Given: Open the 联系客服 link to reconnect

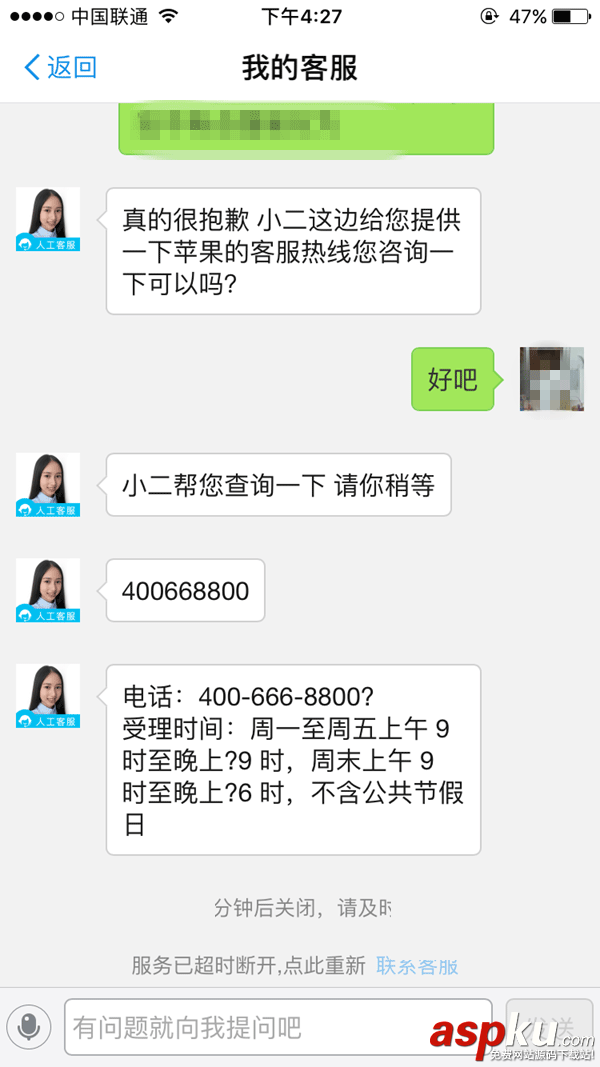Looking at the screenshot, I should (x=417, y=966).
